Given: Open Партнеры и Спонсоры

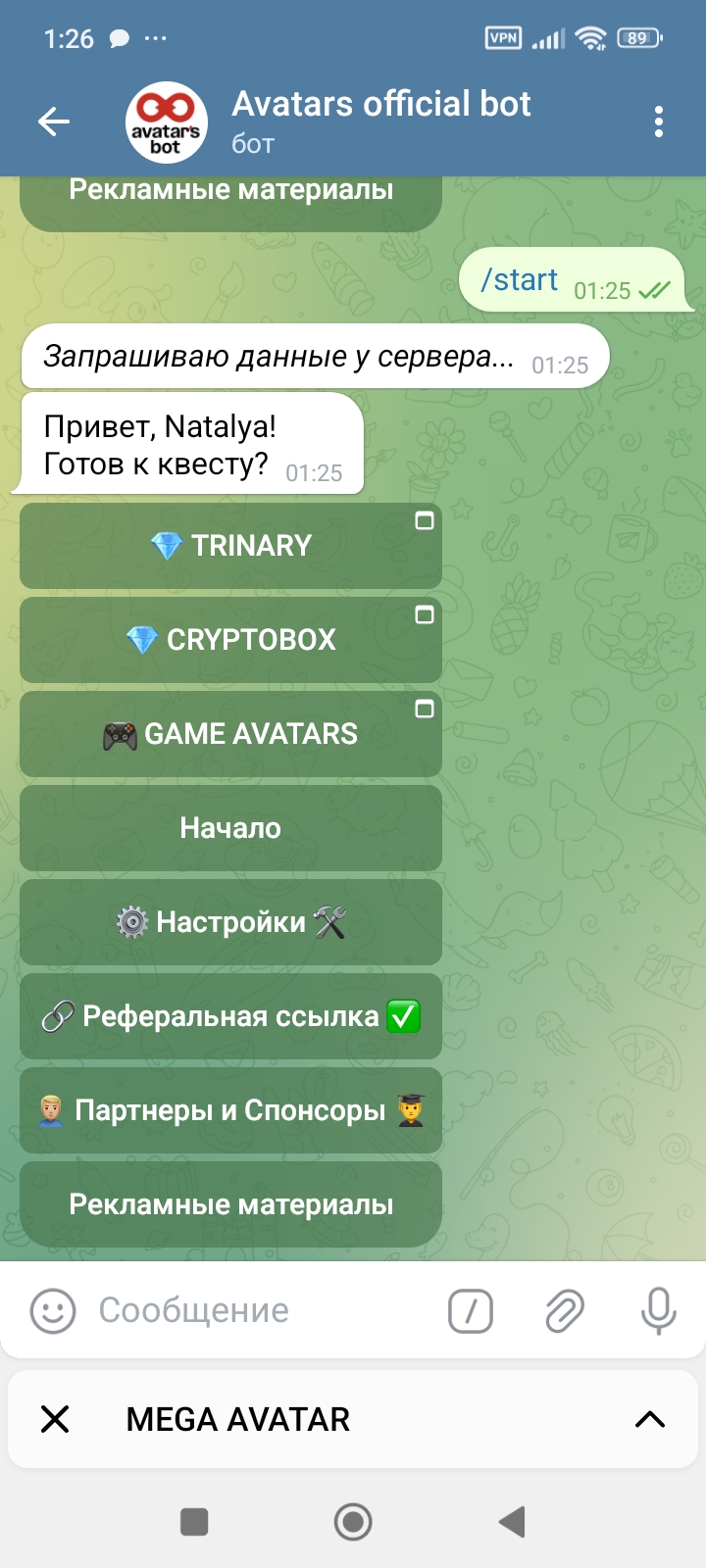Looking at the screenshot, I should (230, 1110).
